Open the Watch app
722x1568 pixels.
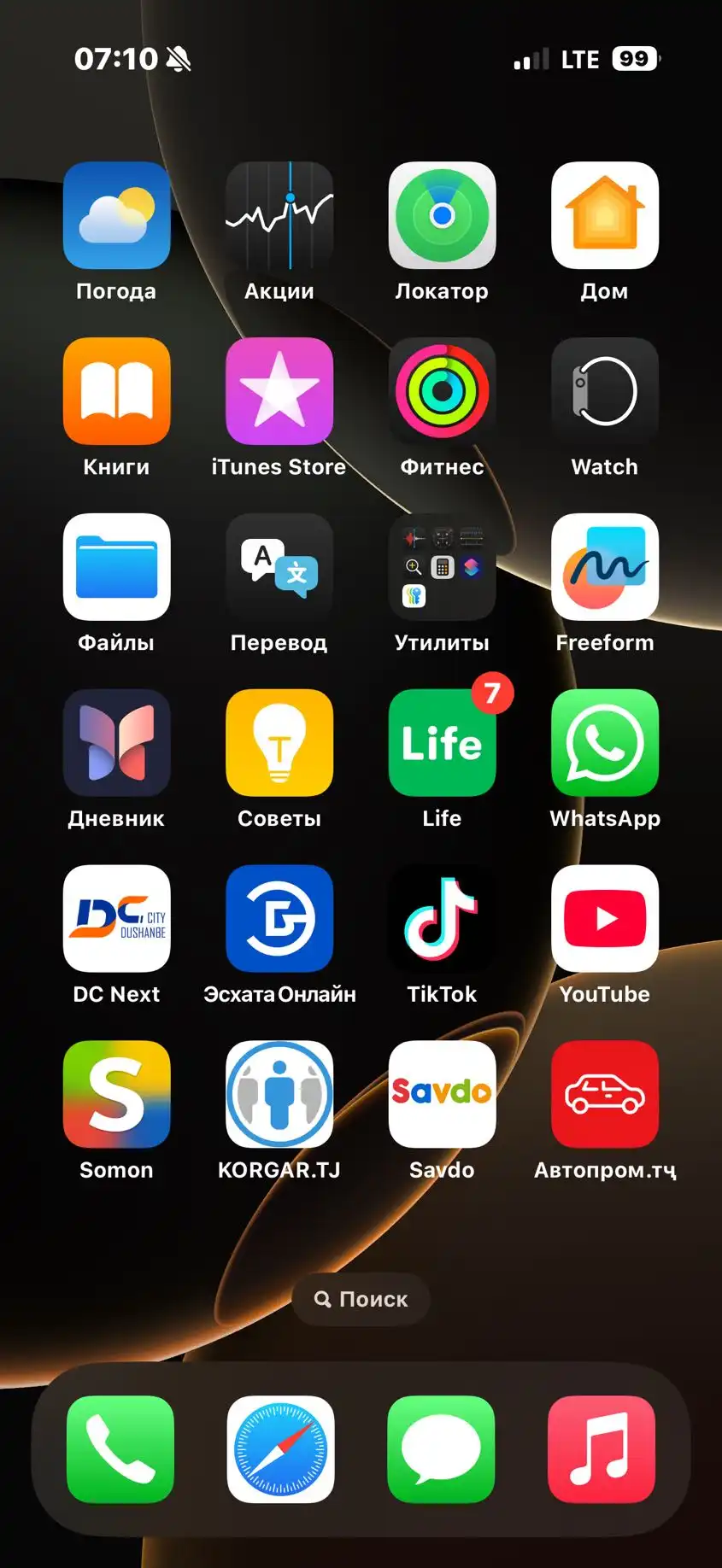(x=605, y=392)
